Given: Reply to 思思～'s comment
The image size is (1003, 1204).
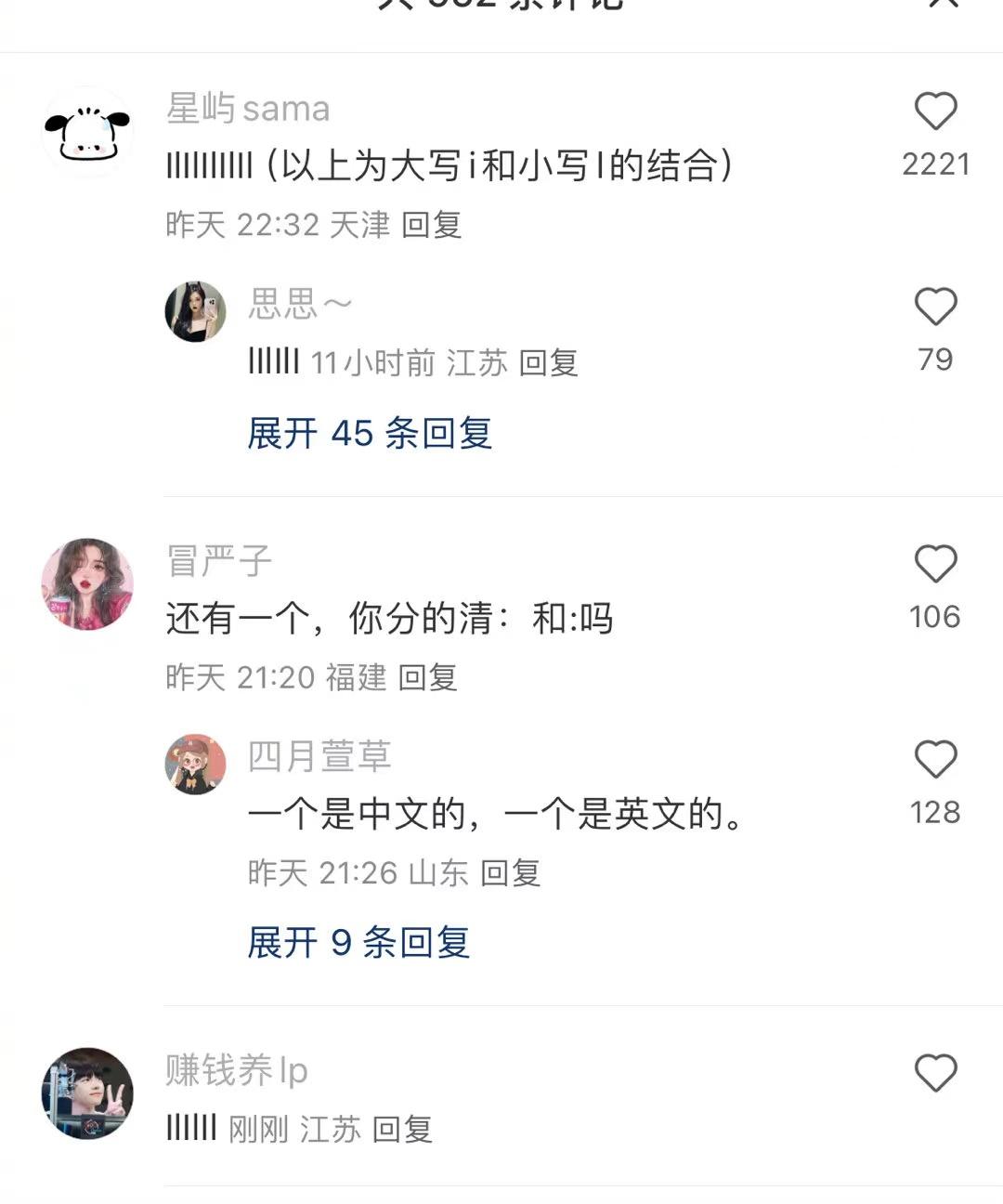Looking at the screenshot, I should pos(548,363).
